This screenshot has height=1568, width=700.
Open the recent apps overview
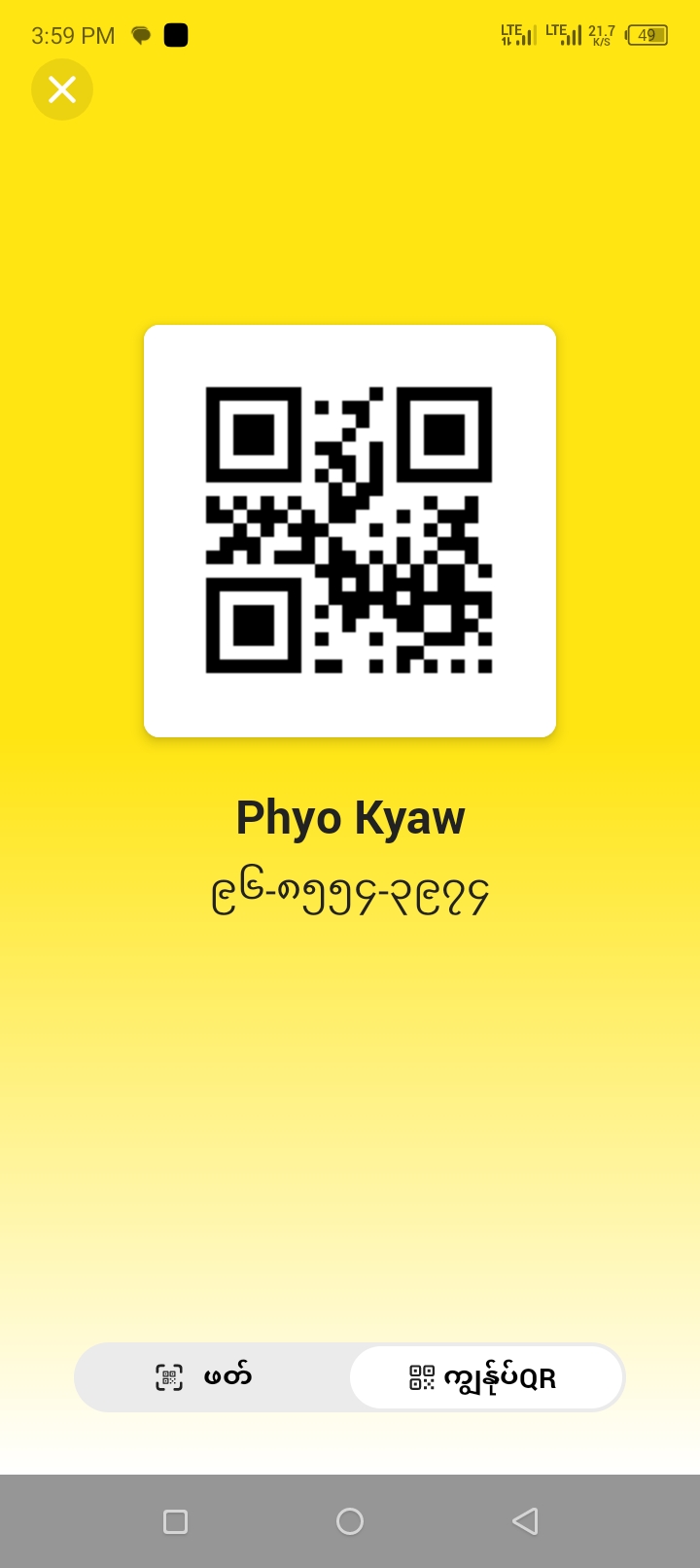tap(176, 1521)
